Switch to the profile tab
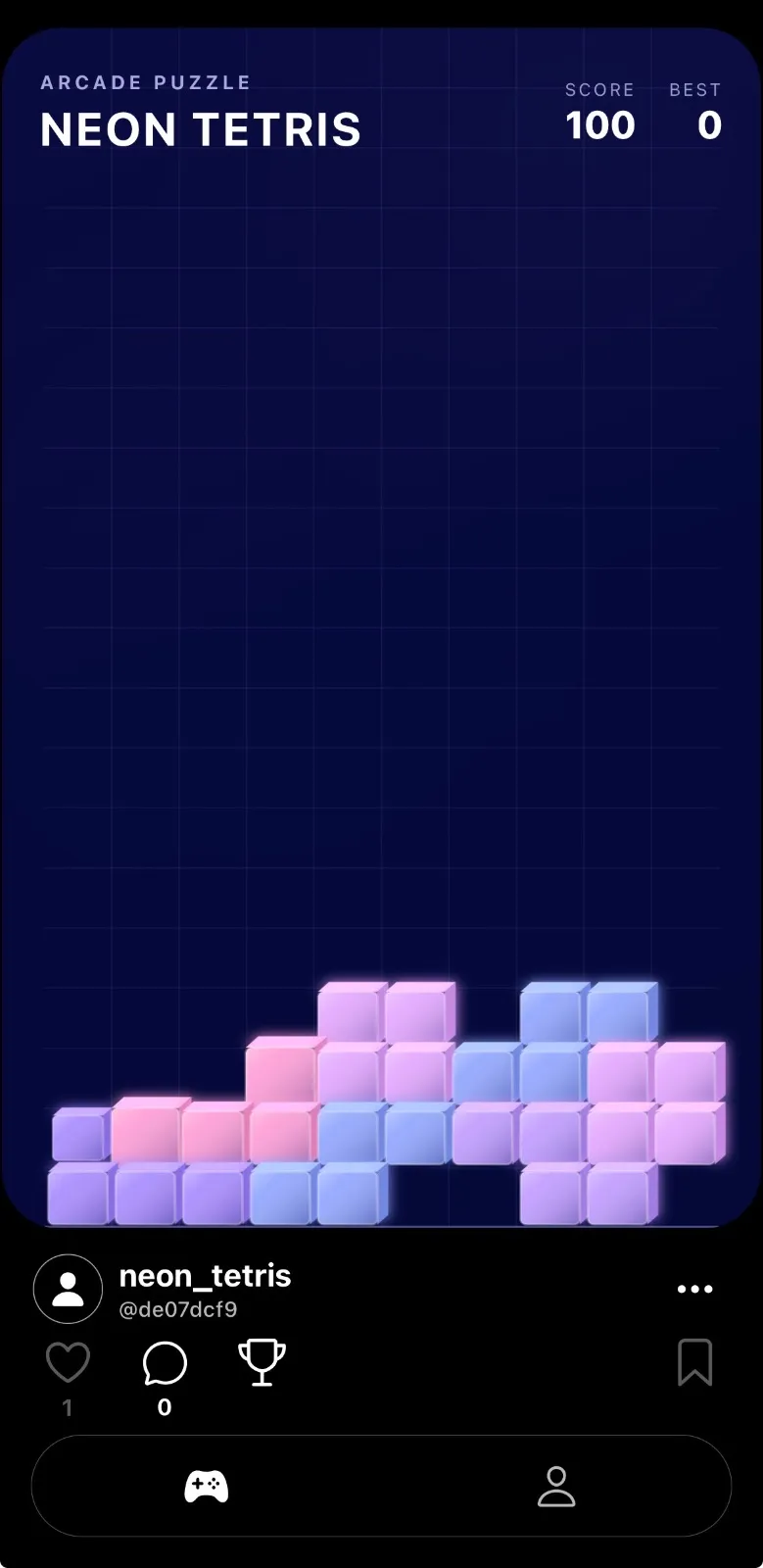The width and height of the screenshot is (763, 1568). point(556,1487)
